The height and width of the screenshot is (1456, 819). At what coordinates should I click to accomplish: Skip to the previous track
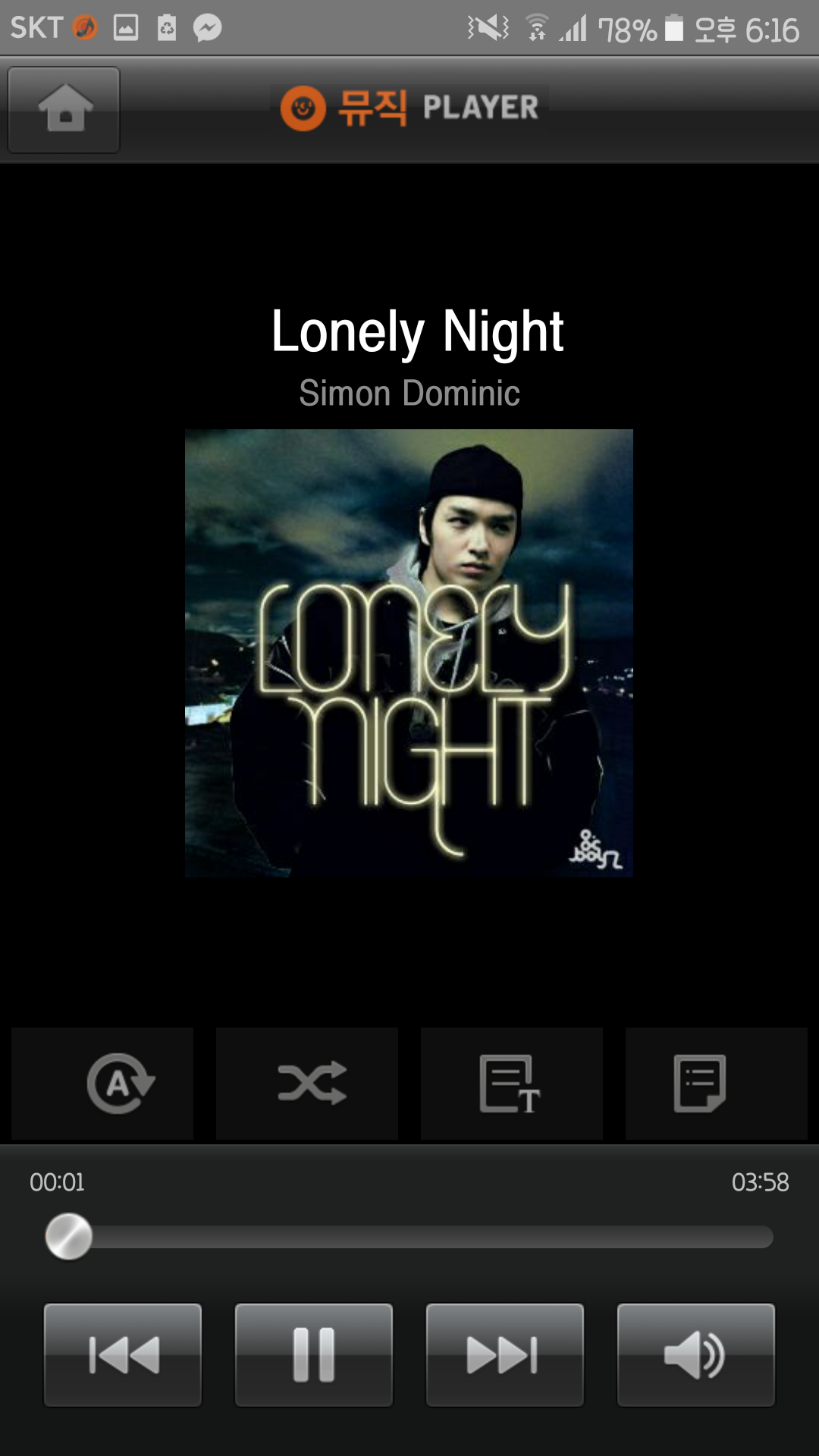pos(123,1354)
